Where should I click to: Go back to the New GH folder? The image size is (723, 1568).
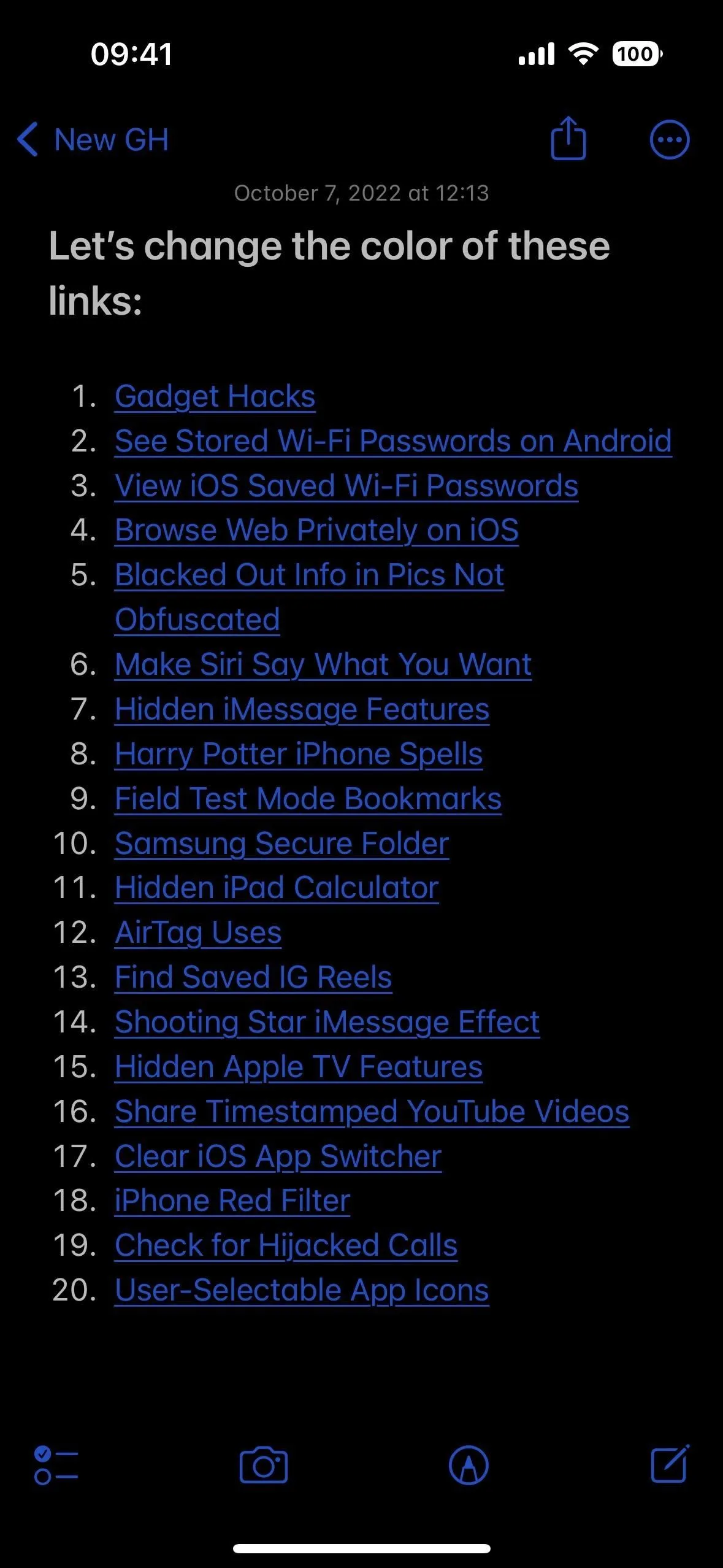point(93,139)
